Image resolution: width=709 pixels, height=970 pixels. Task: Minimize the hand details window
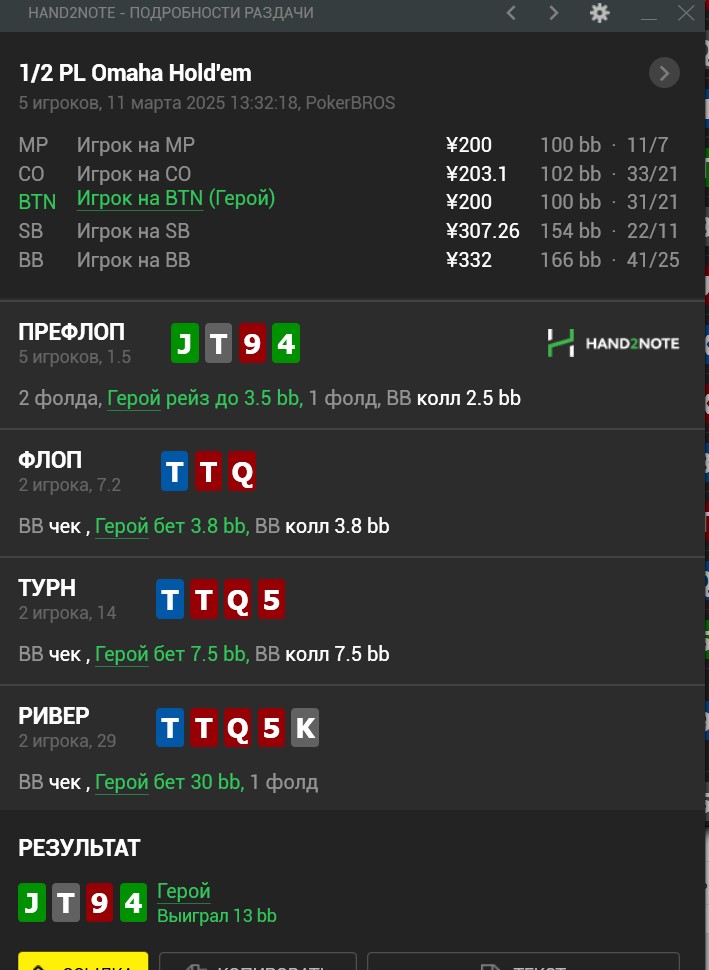(x=649, y=14)
